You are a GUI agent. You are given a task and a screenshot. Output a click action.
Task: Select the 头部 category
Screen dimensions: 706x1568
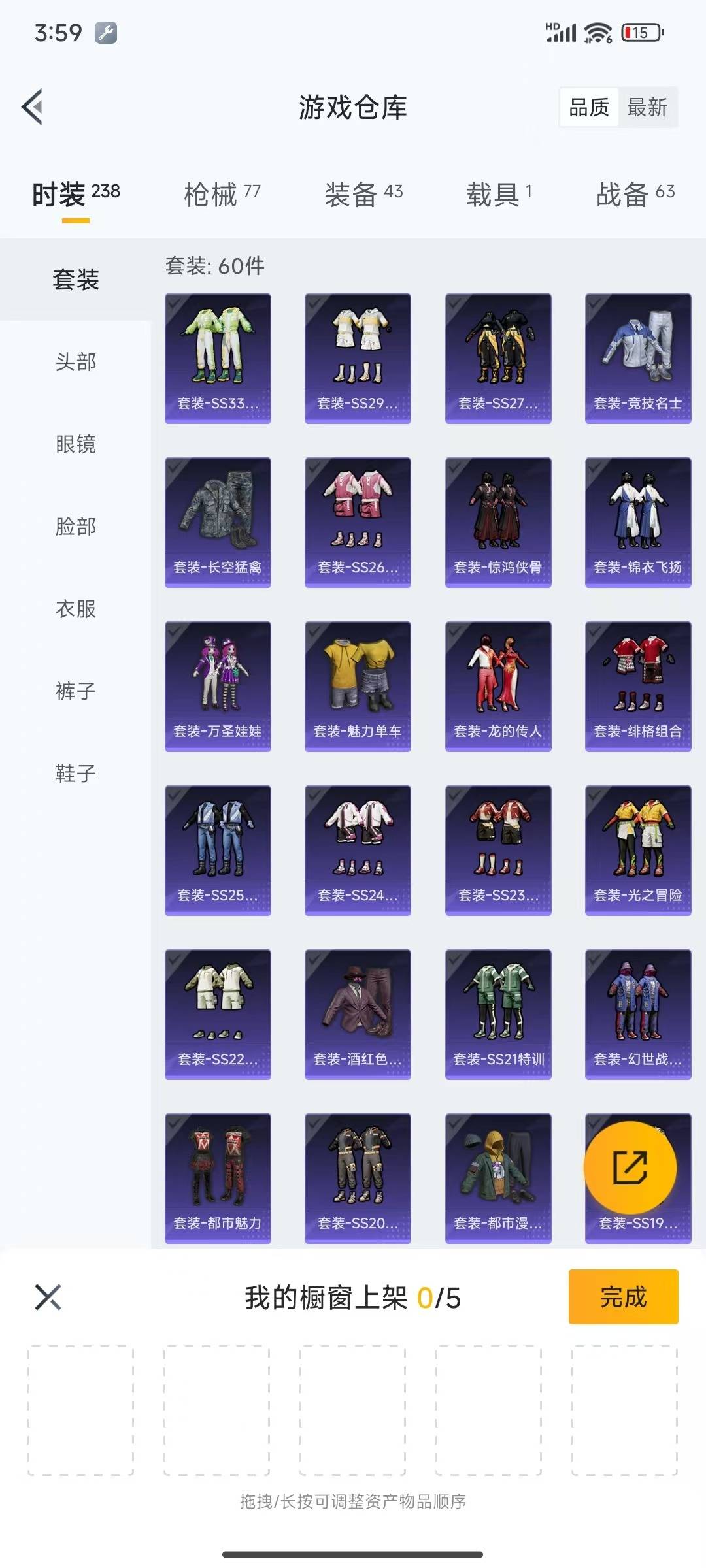tap(76, 362)
